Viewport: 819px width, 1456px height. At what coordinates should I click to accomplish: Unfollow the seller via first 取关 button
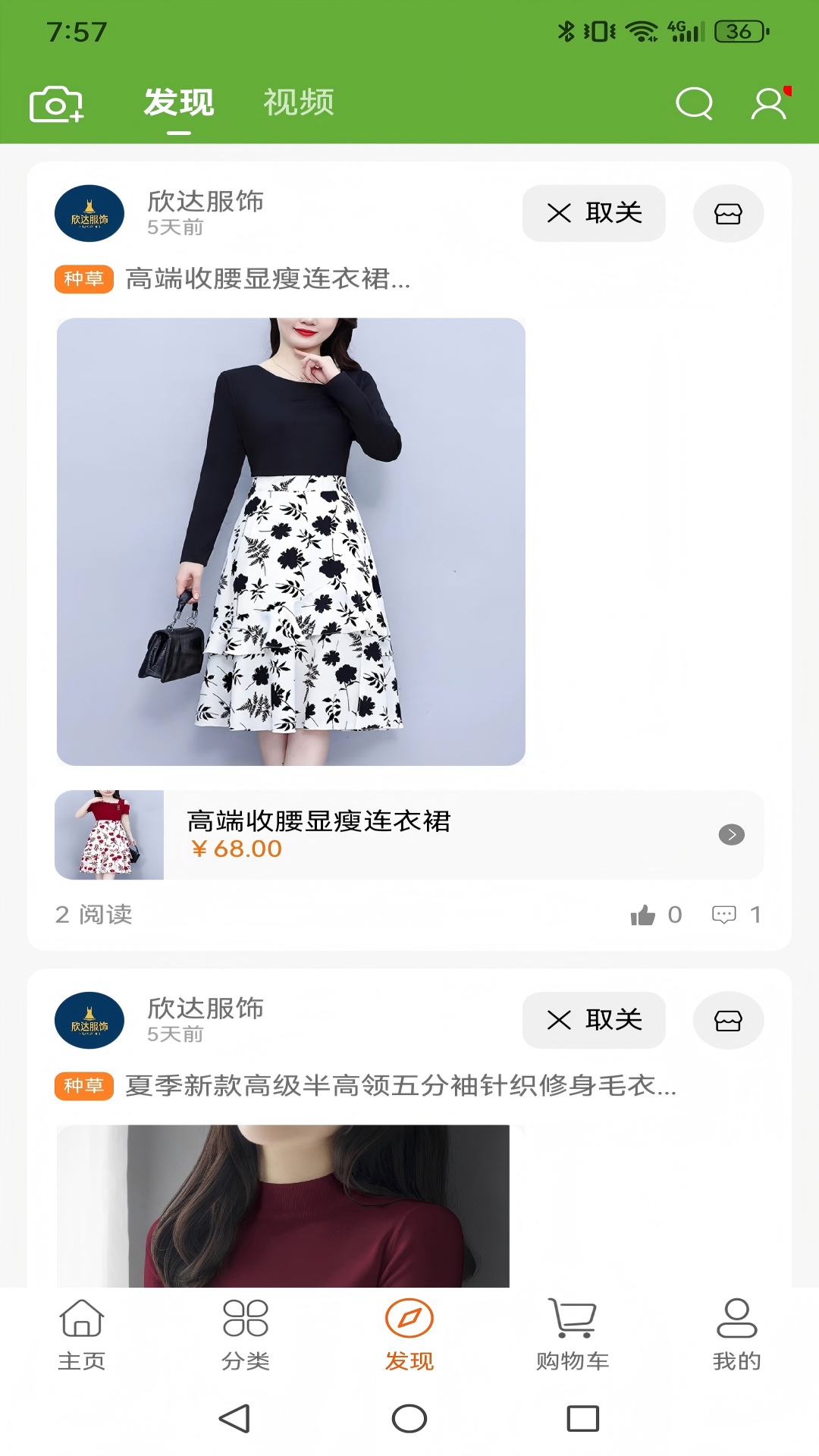[x=594, y=213]
